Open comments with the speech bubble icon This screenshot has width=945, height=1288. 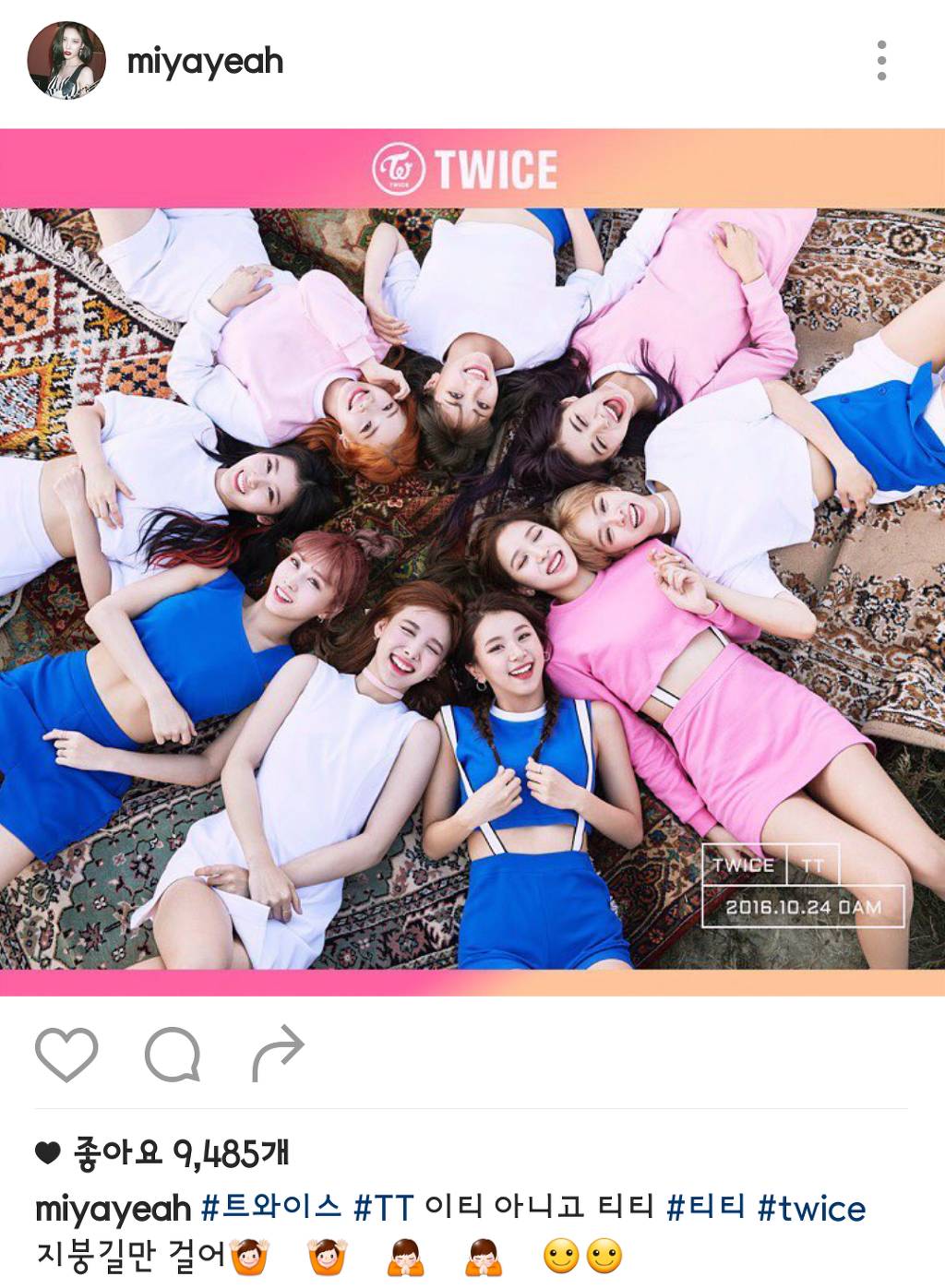click(173, 1054)
